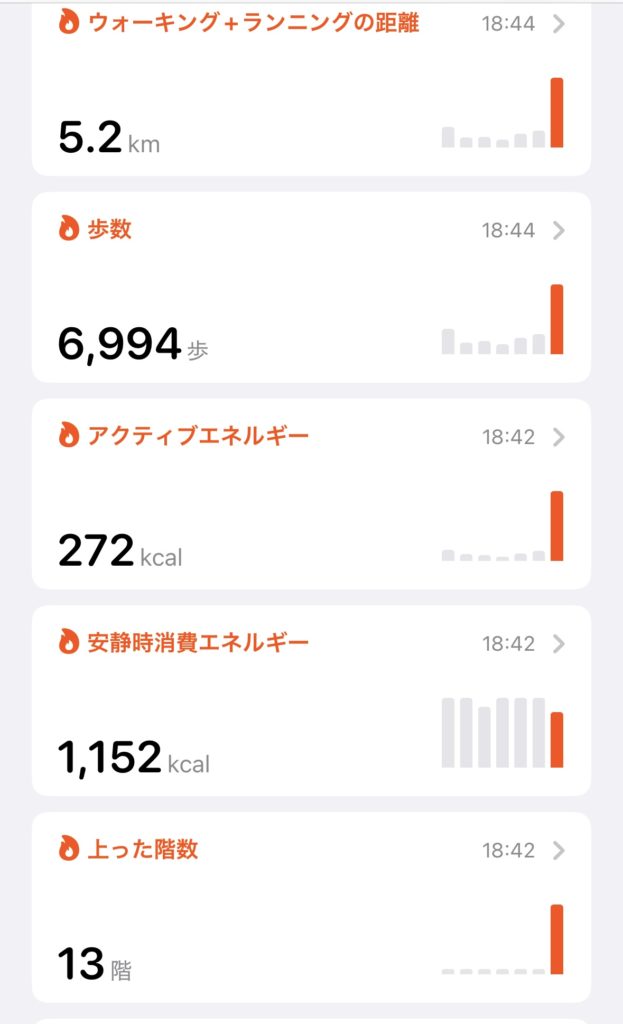Open the 歩数 step count card
Viewport: 623px width, 1024px height.
point(310,287)
